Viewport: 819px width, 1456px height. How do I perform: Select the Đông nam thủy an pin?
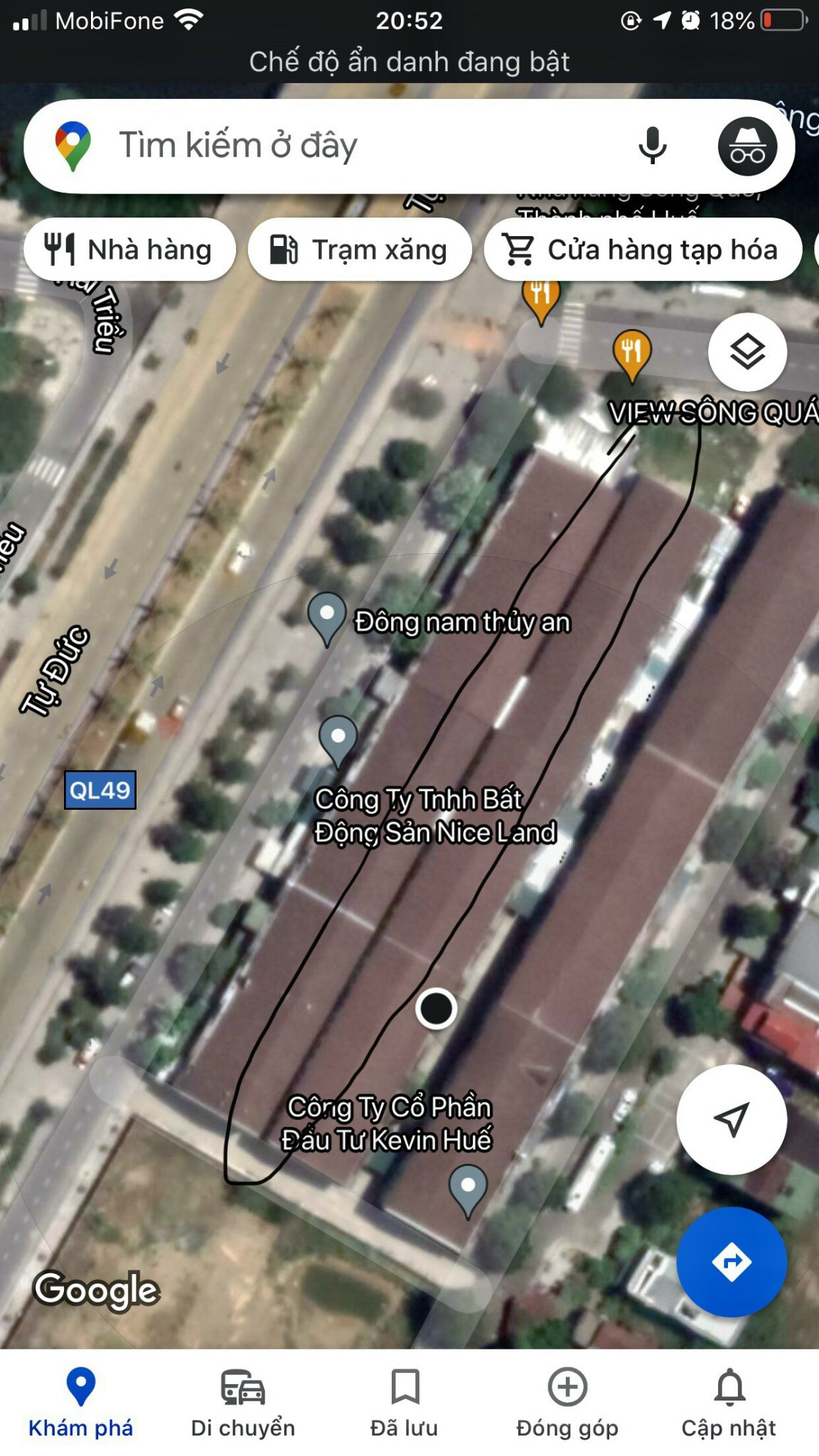(x=327, y=616)
